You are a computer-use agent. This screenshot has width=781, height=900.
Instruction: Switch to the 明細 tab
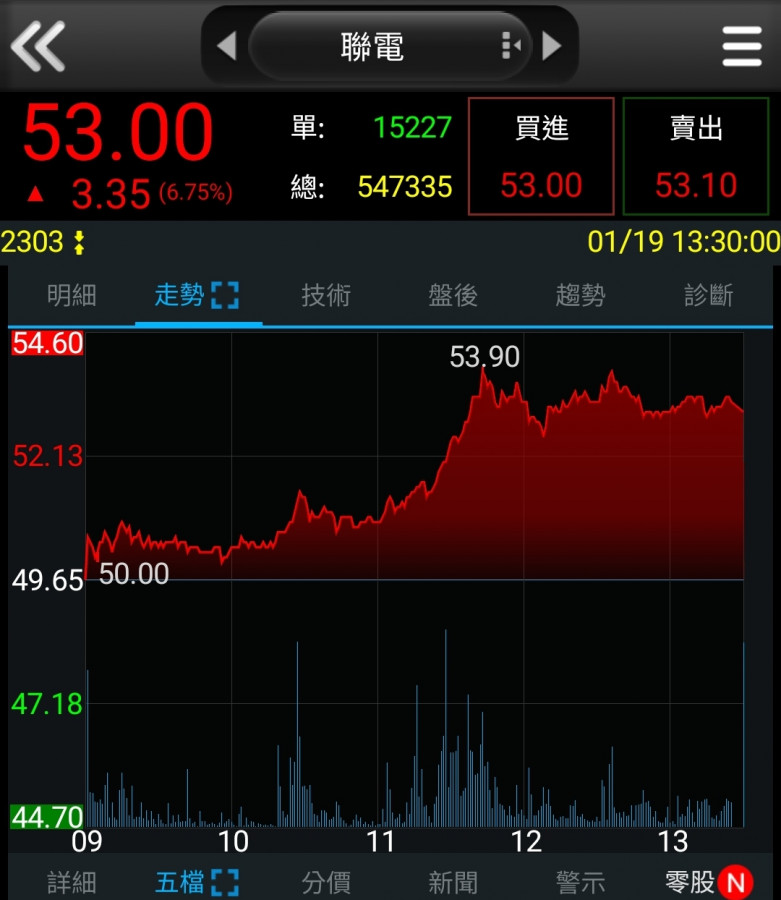(x=72, y=295)
